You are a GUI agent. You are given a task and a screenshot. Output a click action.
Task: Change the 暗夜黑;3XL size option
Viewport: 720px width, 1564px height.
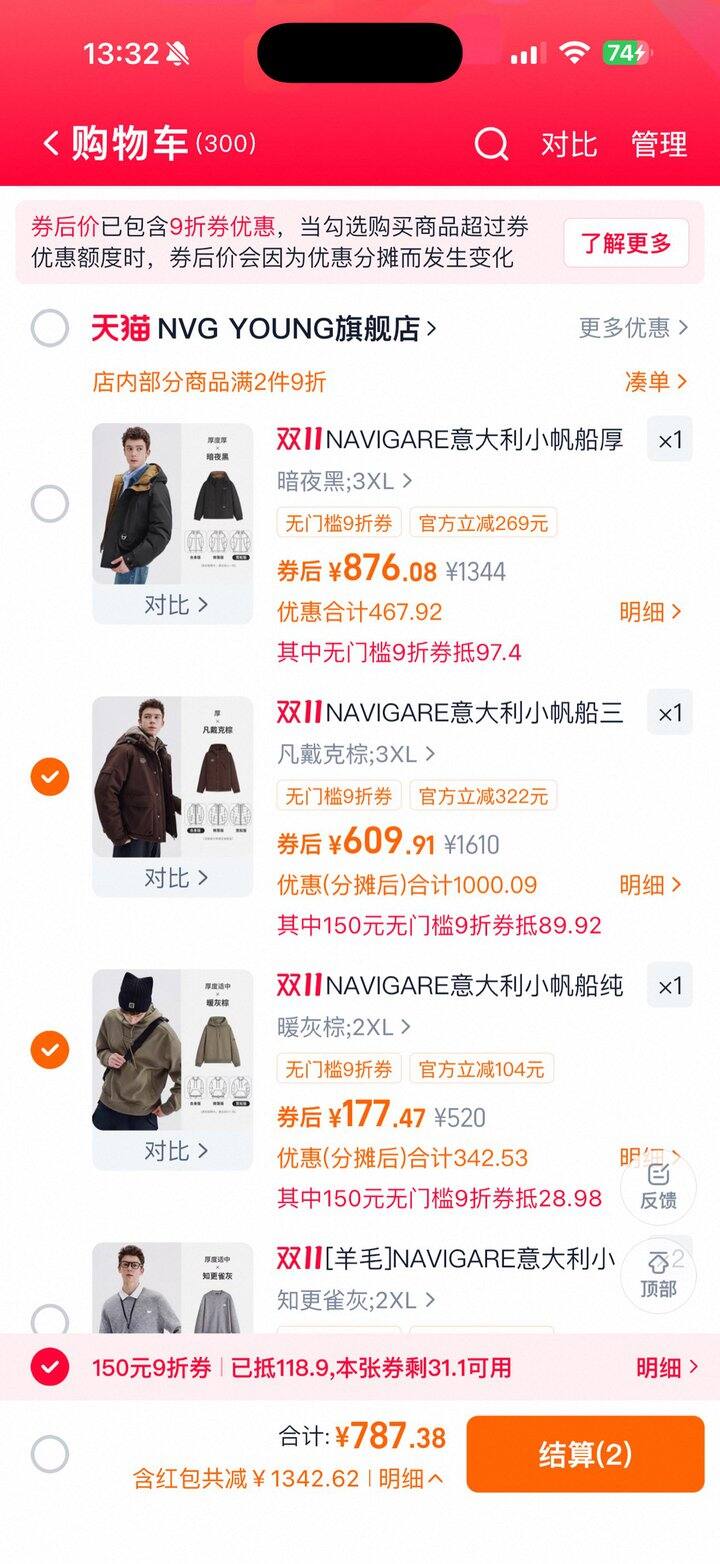[344, 481]
